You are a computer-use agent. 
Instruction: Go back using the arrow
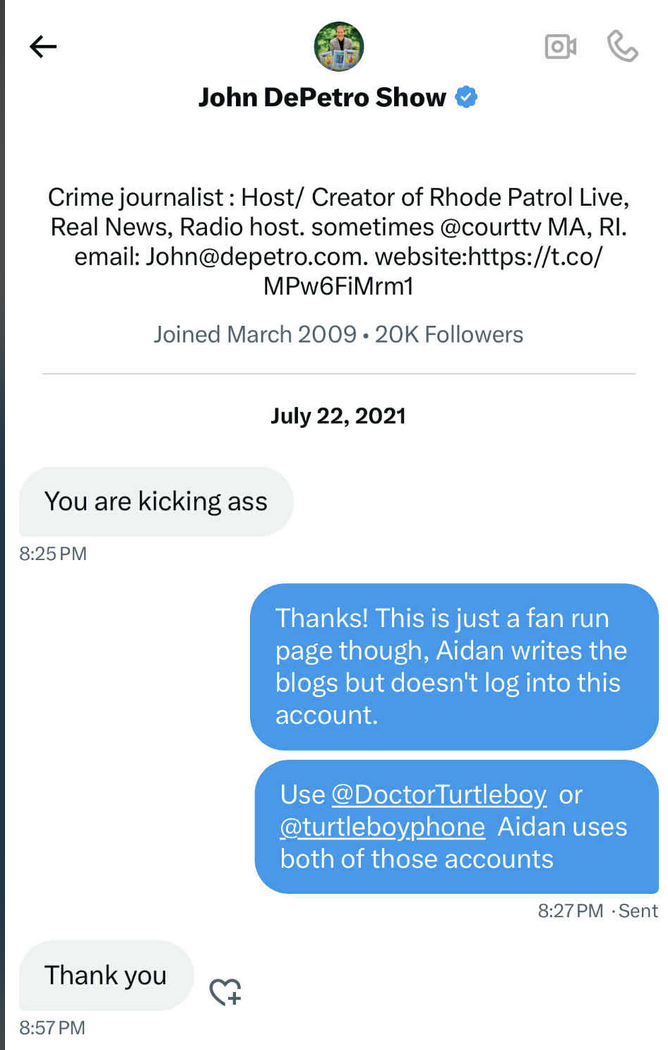tap(43, 46)
